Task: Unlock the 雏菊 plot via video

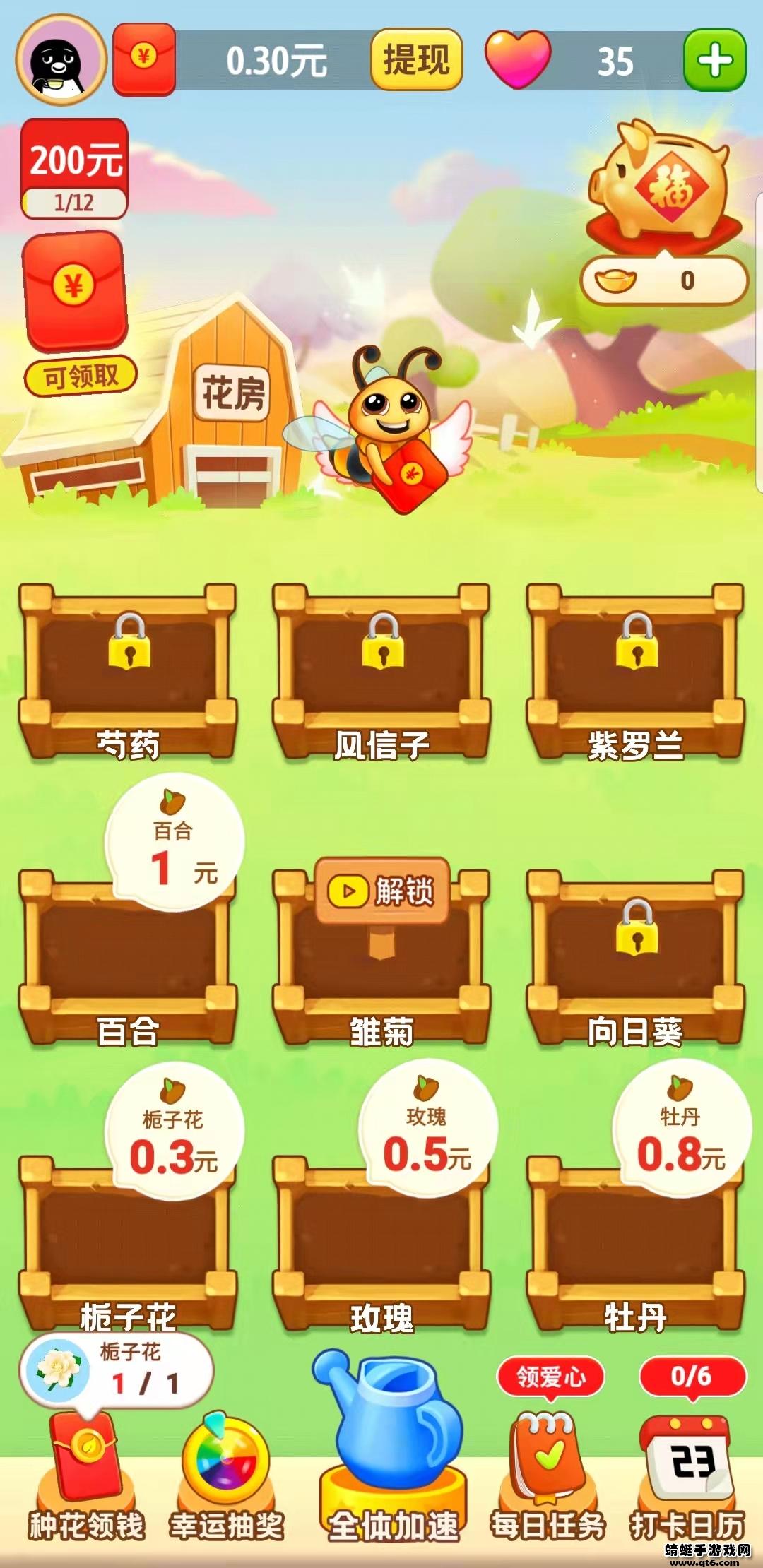Action: (x=381, y=892)
